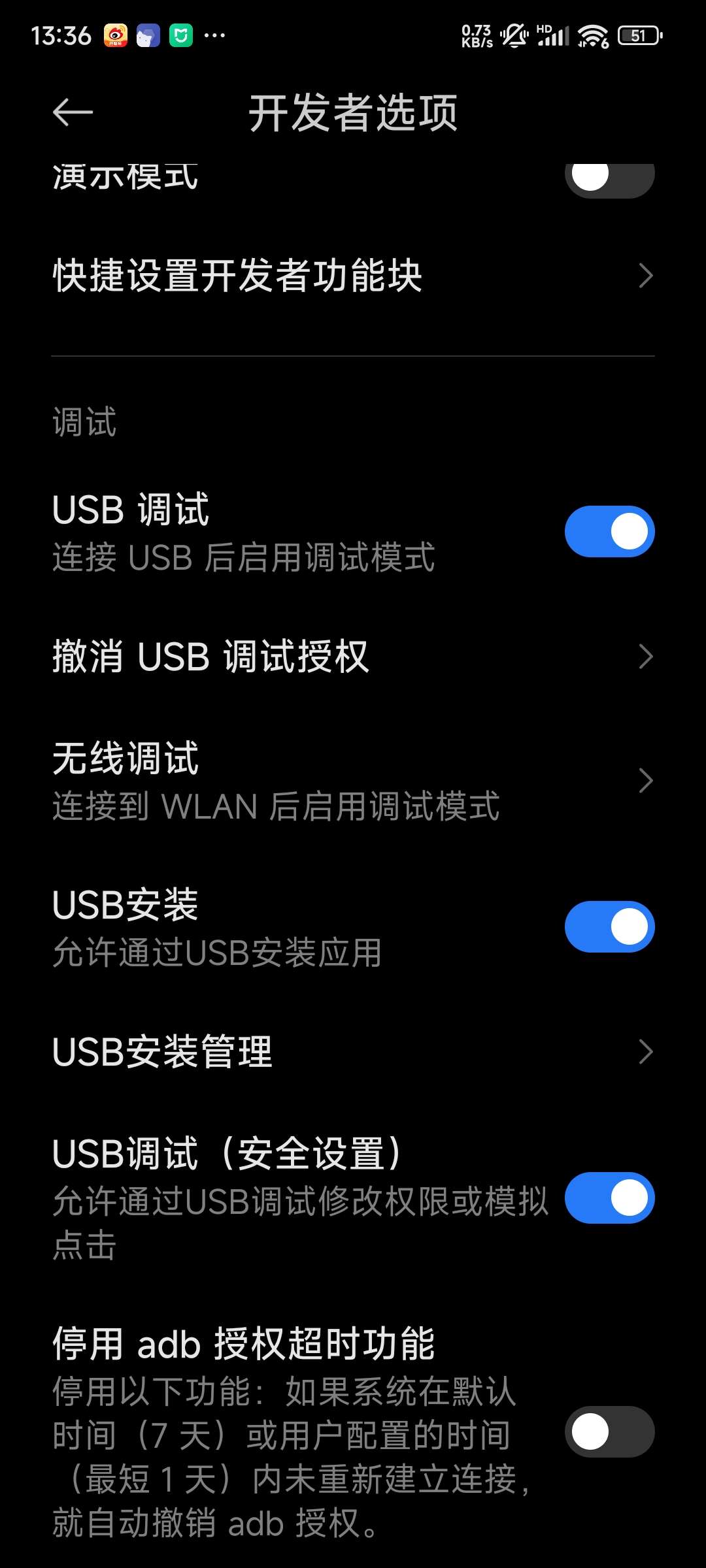The height and width of the screenshot is (1568, 706).
Task: Tap the ellipsis for more notifications
Action: tap(216, 36)
